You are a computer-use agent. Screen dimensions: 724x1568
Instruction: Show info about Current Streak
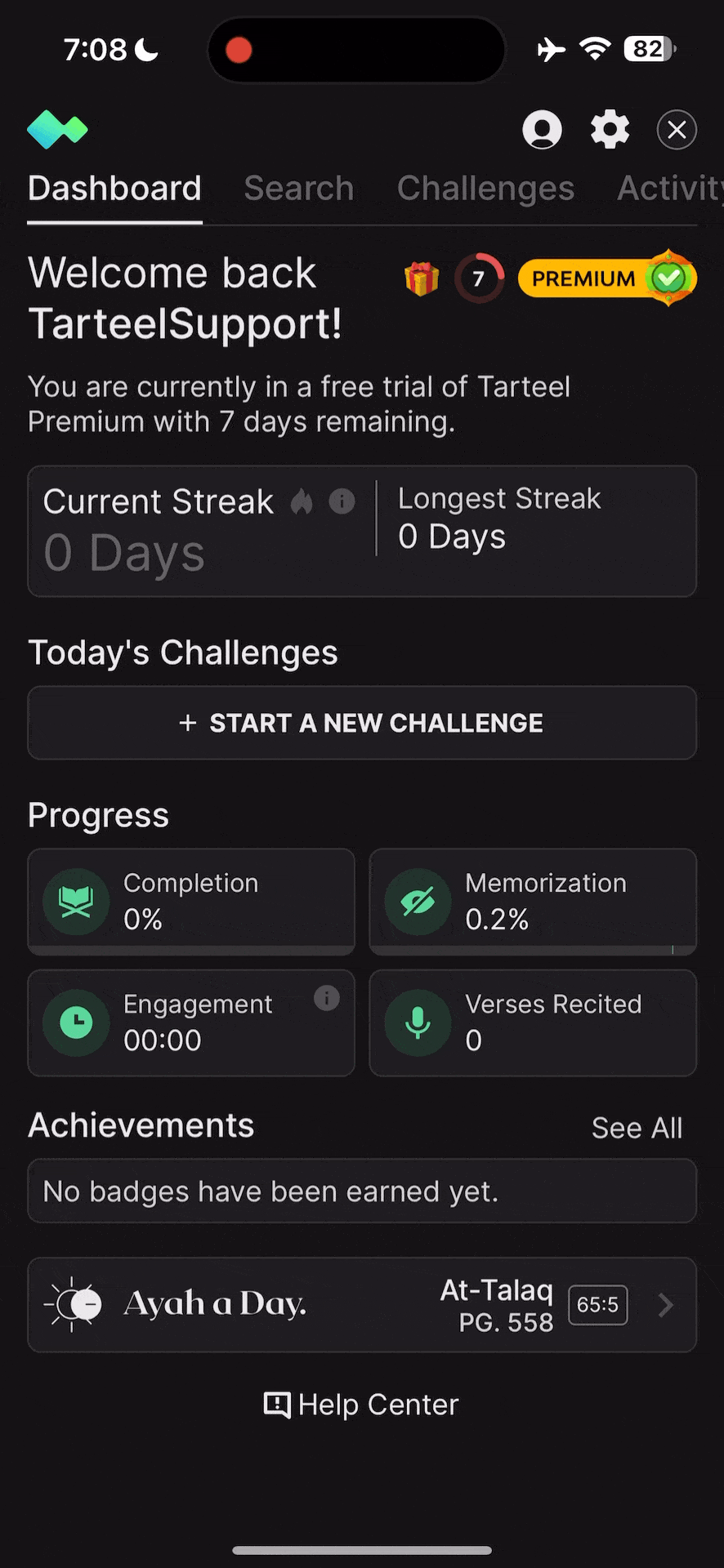click(342, 501)
